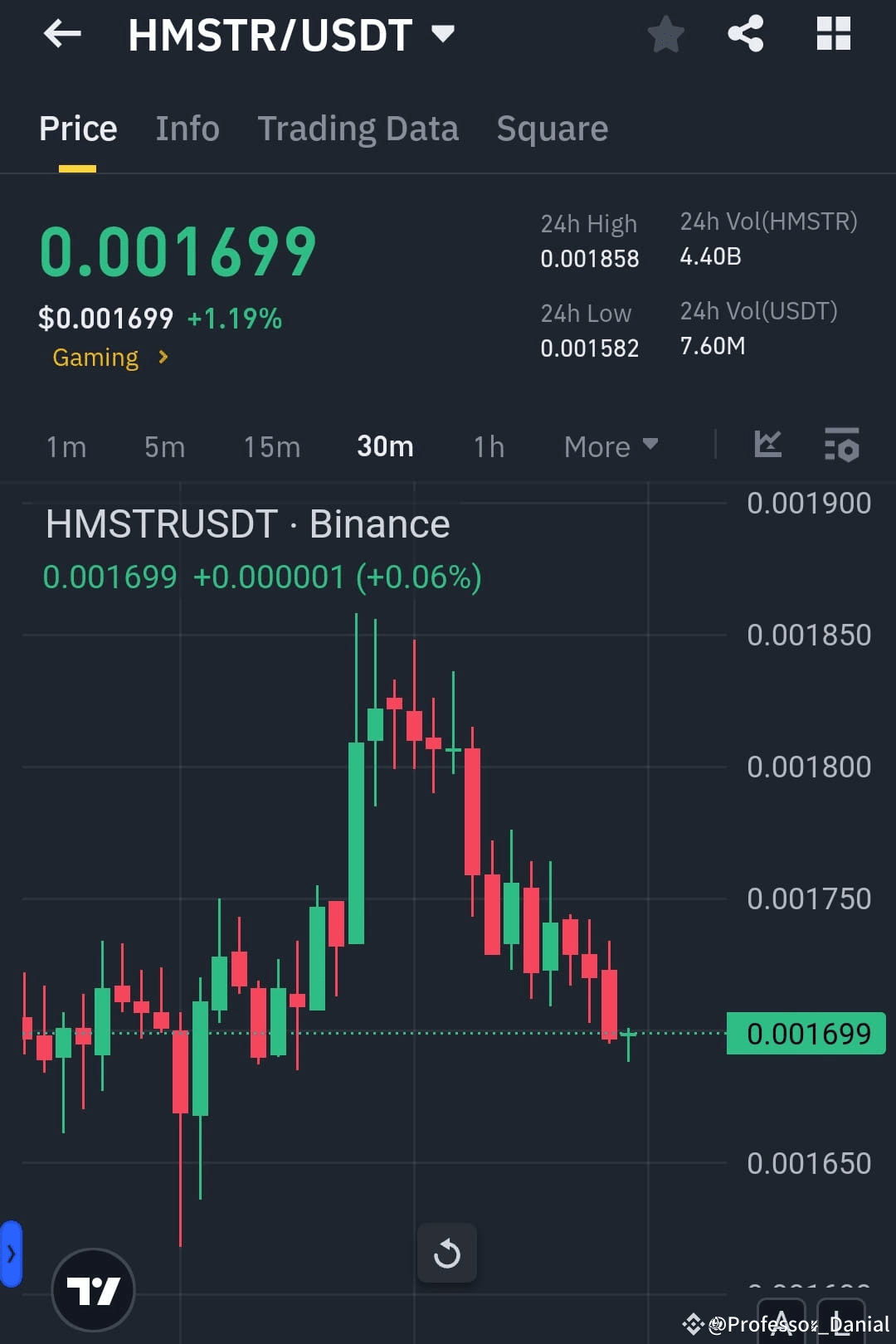The image size is (896, 1344).
Task: Tap the TradingView logo on the chart
Action: point(93,1287)
